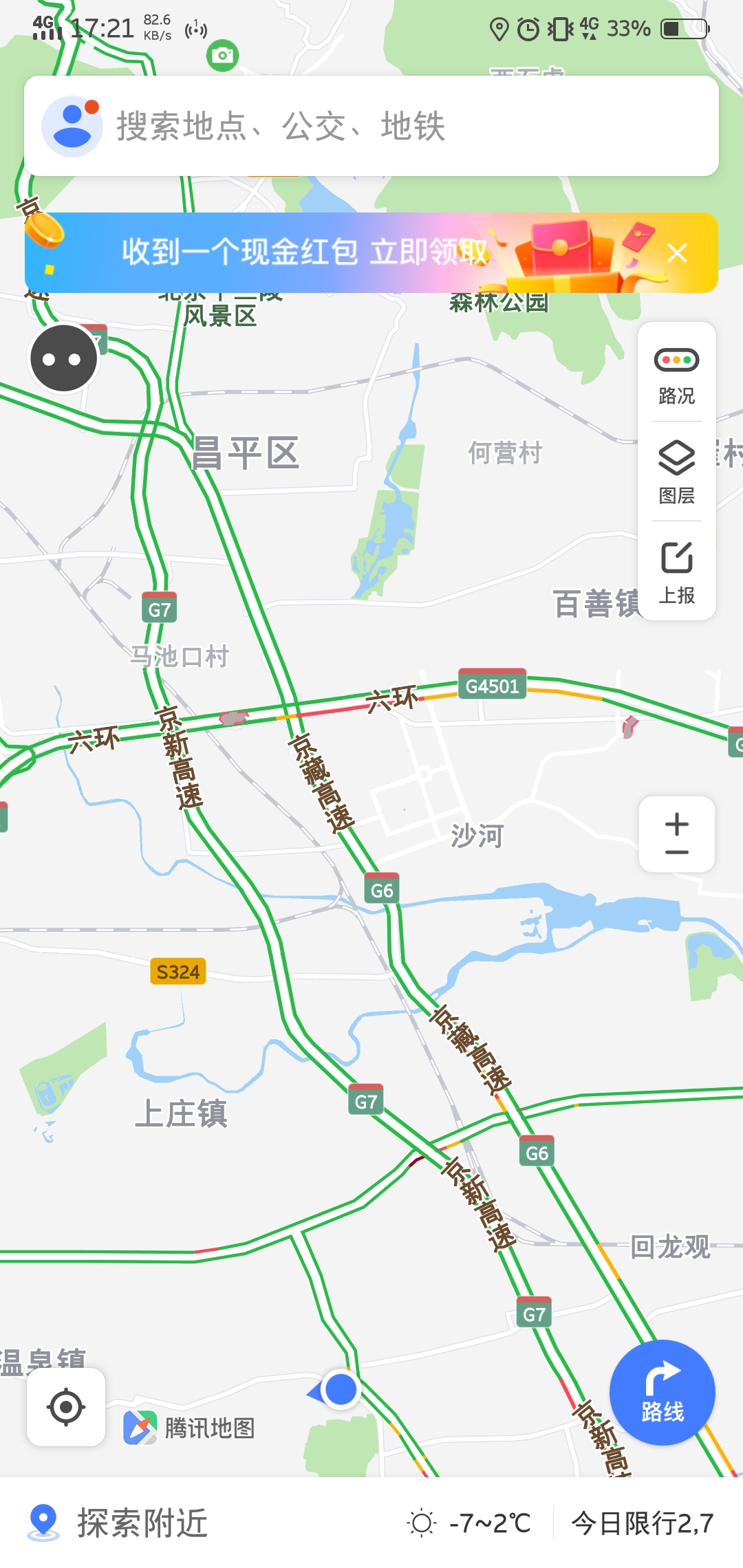The image size is (743, 1568).
Task: View today's weather -7~2℃
Action: point(471,1523)
